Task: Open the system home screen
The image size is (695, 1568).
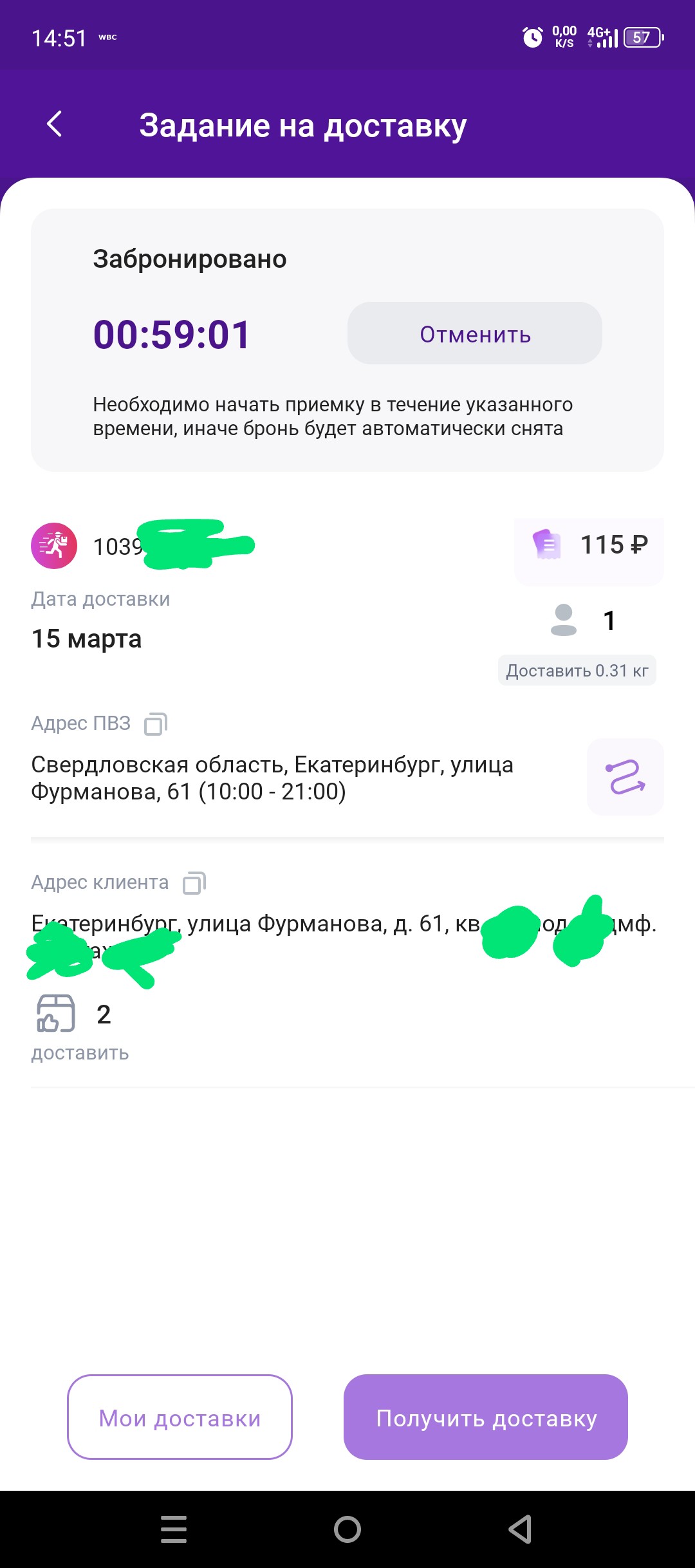Action: pyautogui.click(x=347, y=1529)
